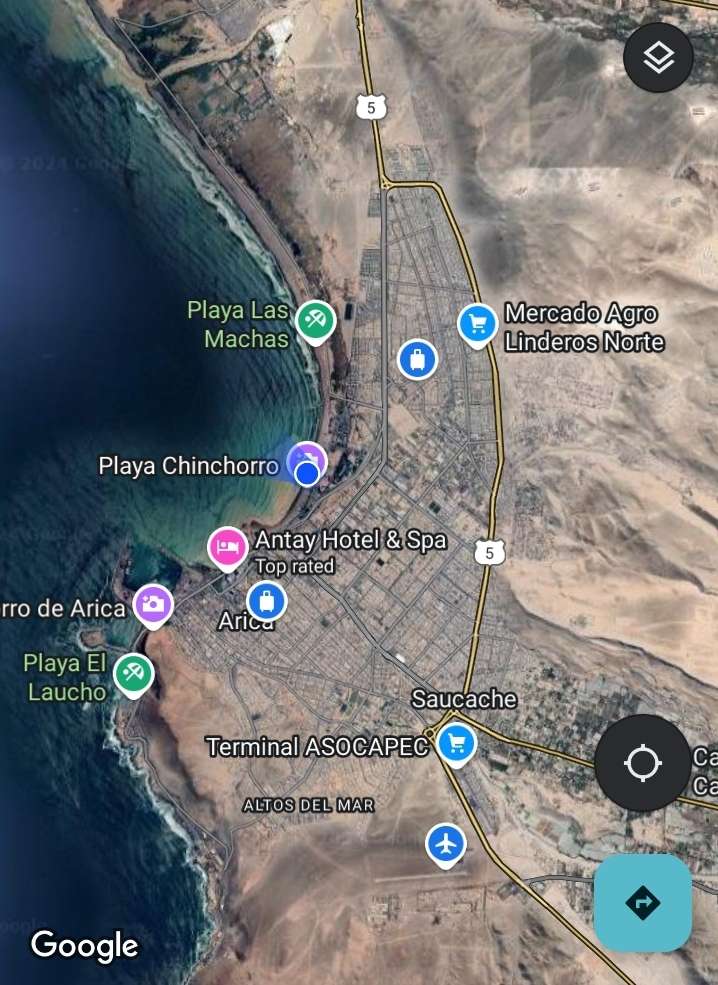Tap the luggage pin beside Mercado Agro

(417, 358)
